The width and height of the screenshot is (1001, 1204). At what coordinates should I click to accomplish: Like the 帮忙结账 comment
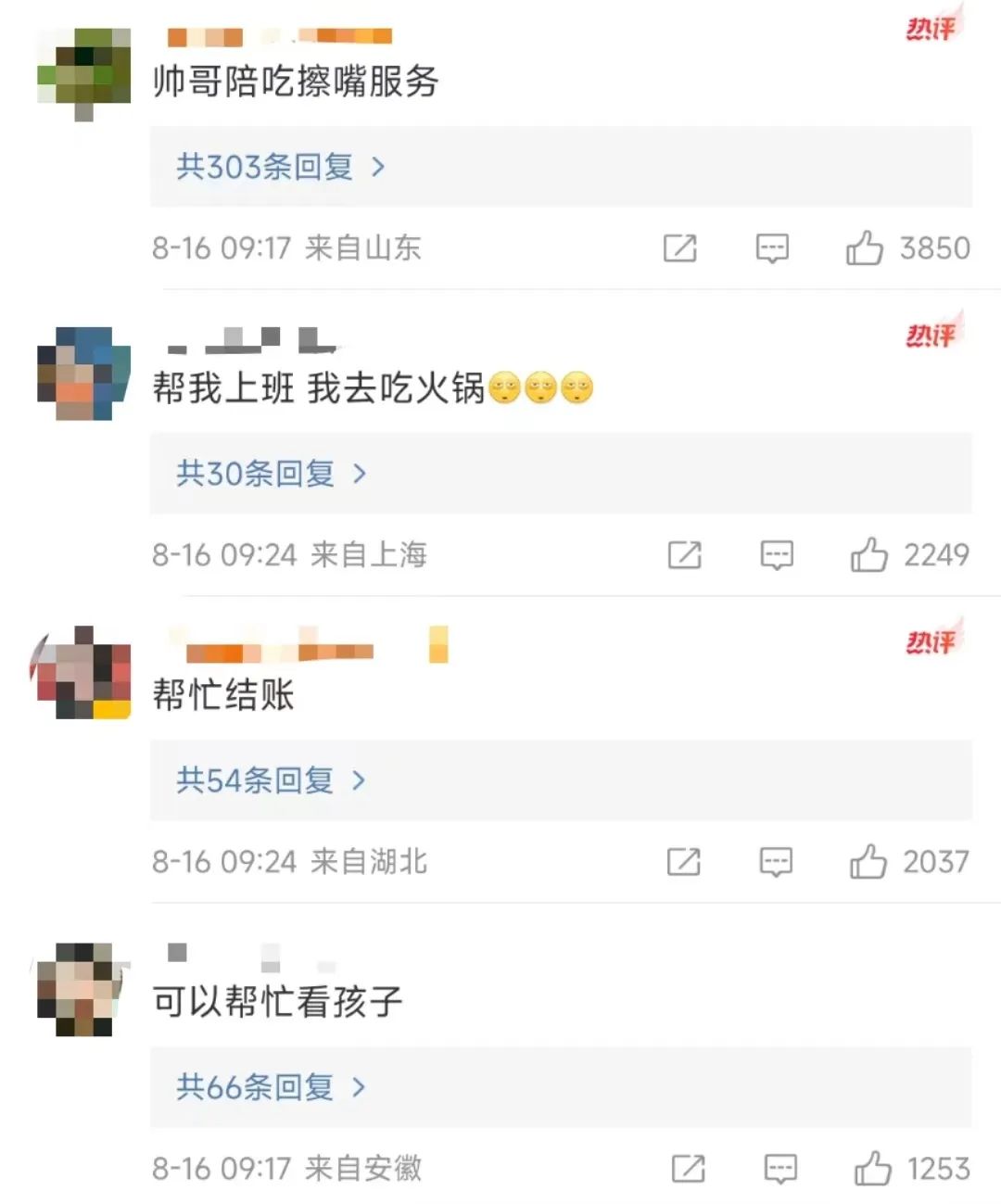pyautogui.click(x=868, y=862)
